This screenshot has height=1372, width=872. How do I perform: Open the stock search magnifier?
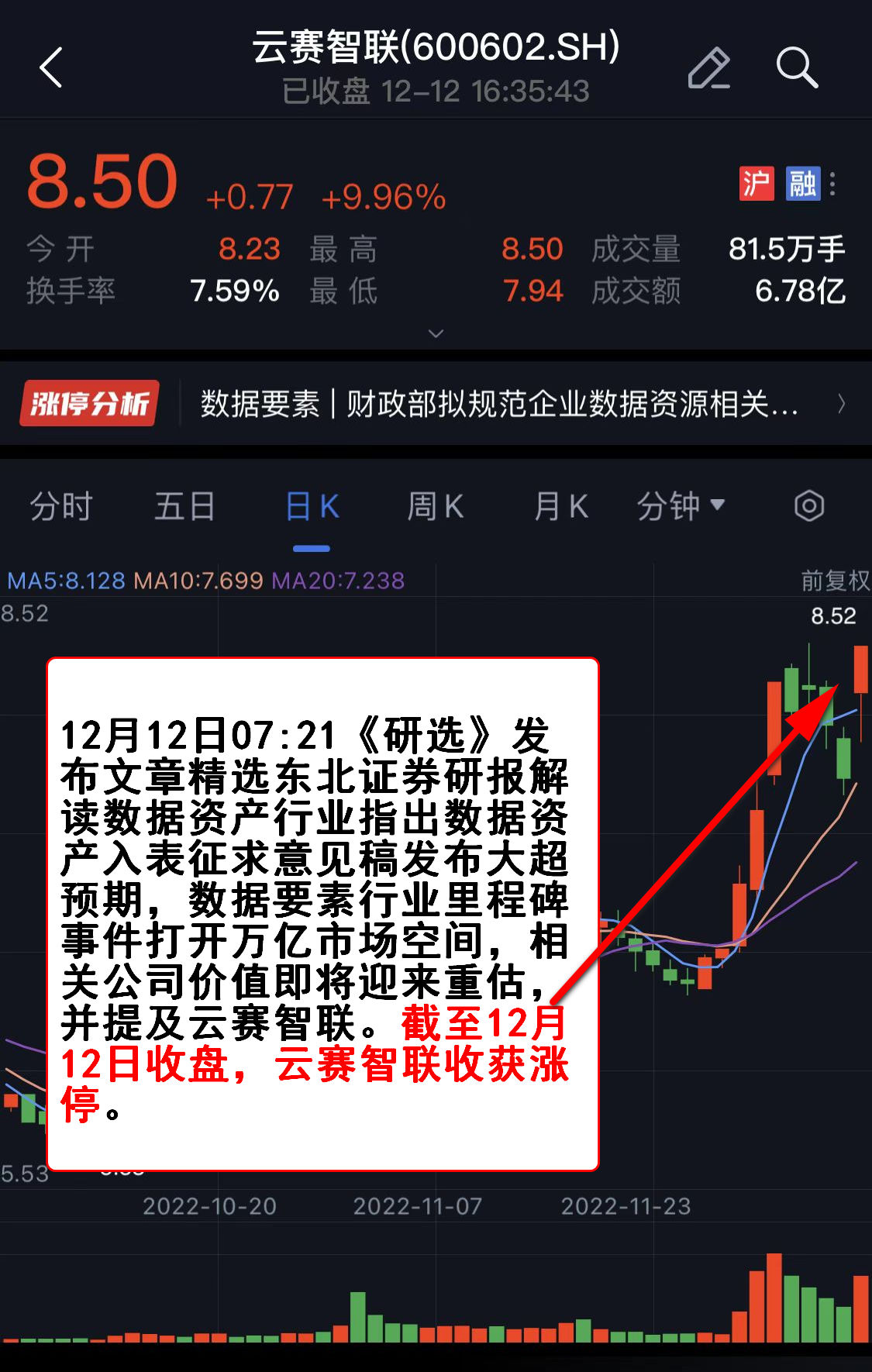(x=797, y=67)
